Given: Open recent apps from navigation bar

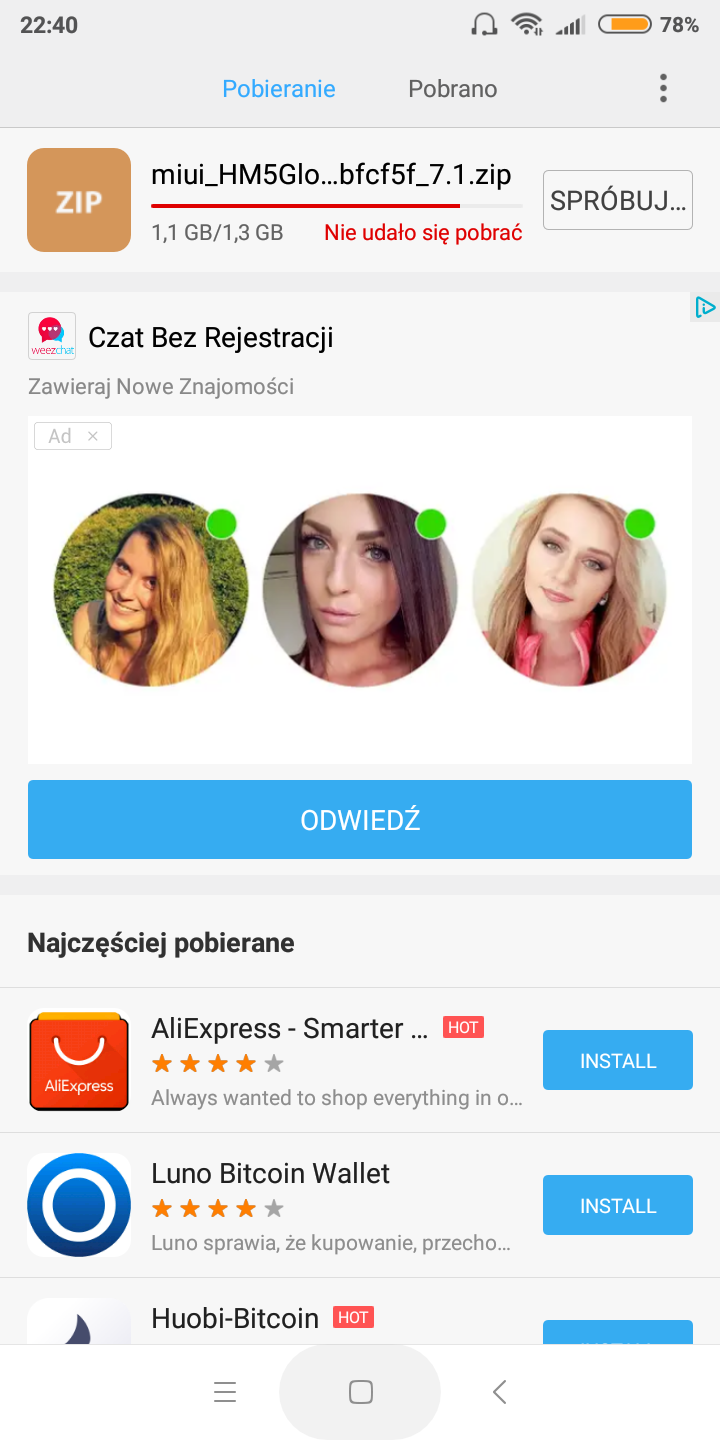Looking at the screenshot, I should click(225, 1392).
